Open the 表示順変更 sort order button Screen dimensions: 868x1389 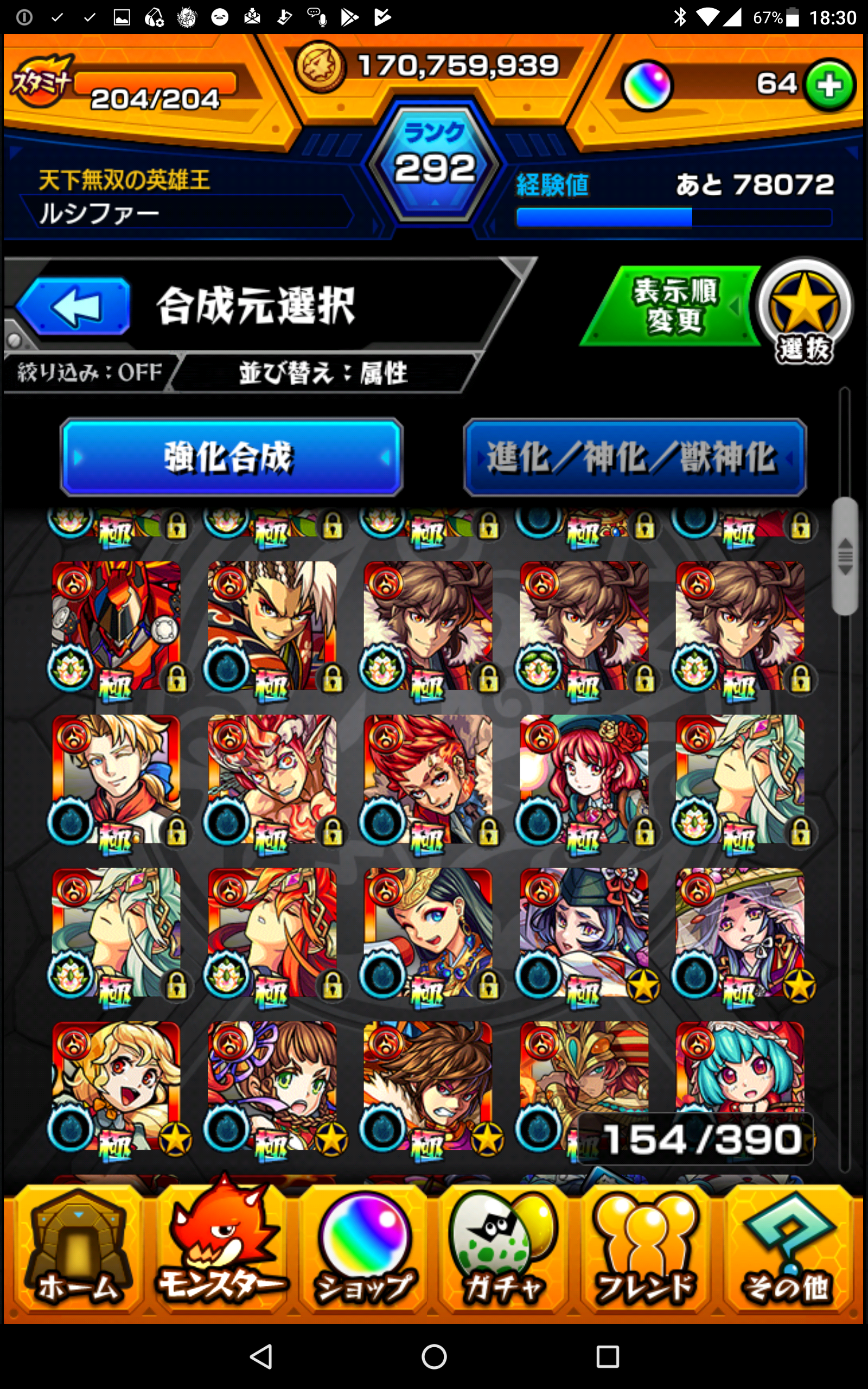pyautogui.click(x=672, y=306)
